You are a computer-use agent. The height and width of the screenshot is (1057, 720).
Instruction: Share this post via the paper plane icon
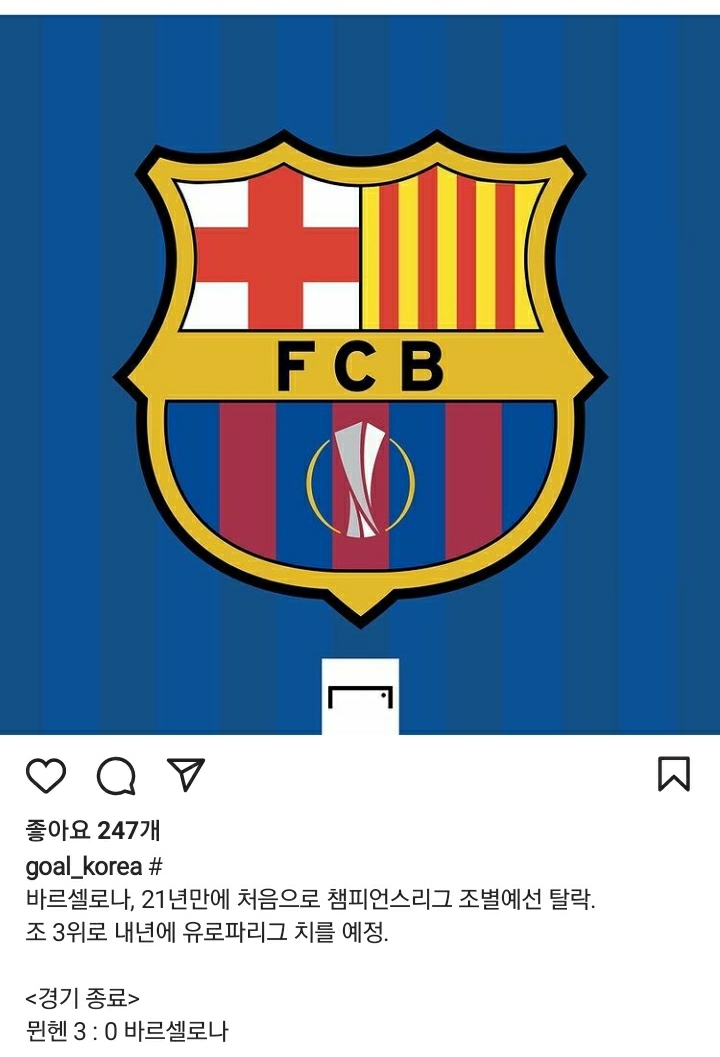click(186, 774)
